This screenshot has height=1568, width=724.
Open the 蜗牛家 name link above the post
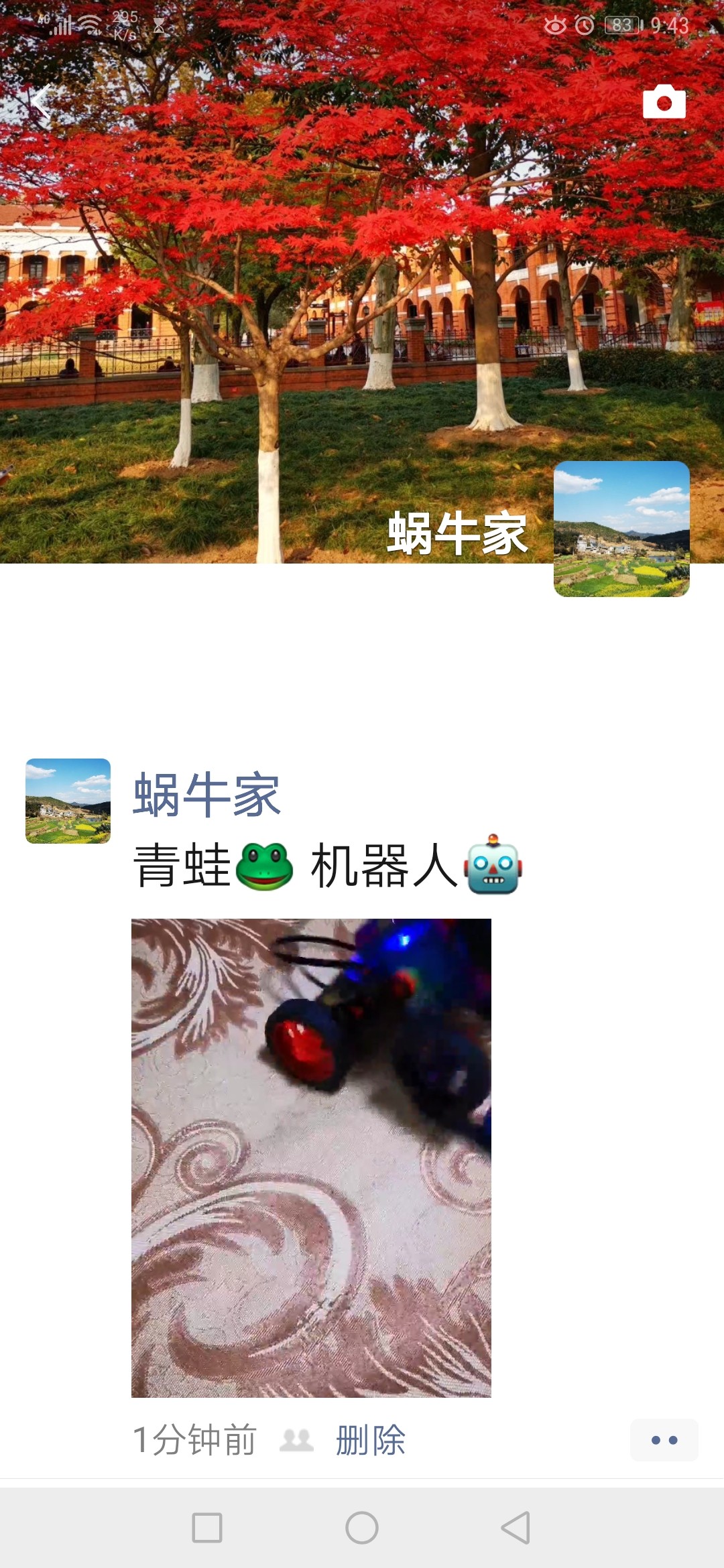(206, 795)
